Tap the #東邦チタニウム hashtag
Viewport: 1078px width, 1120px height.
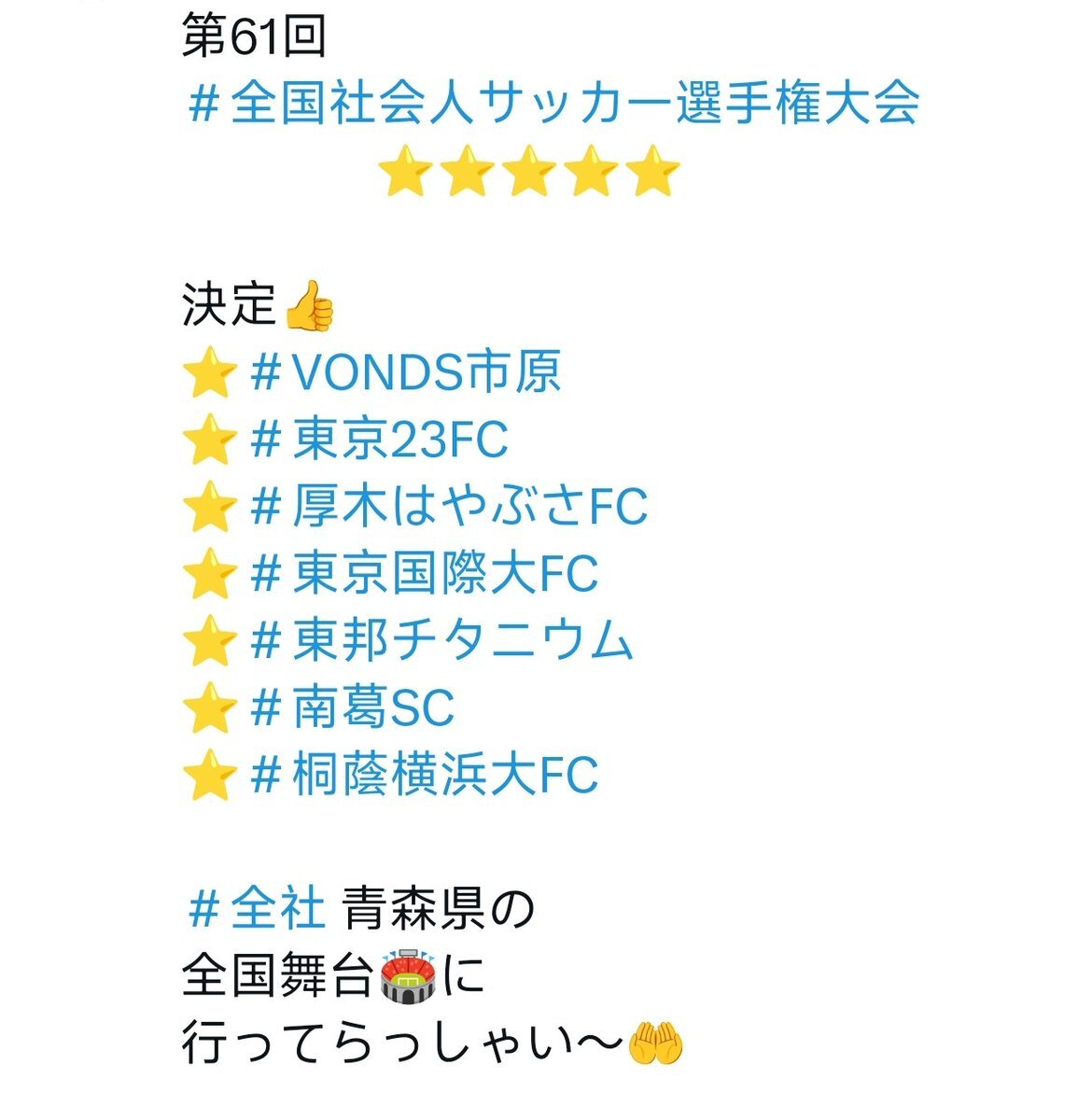[442, 641]
